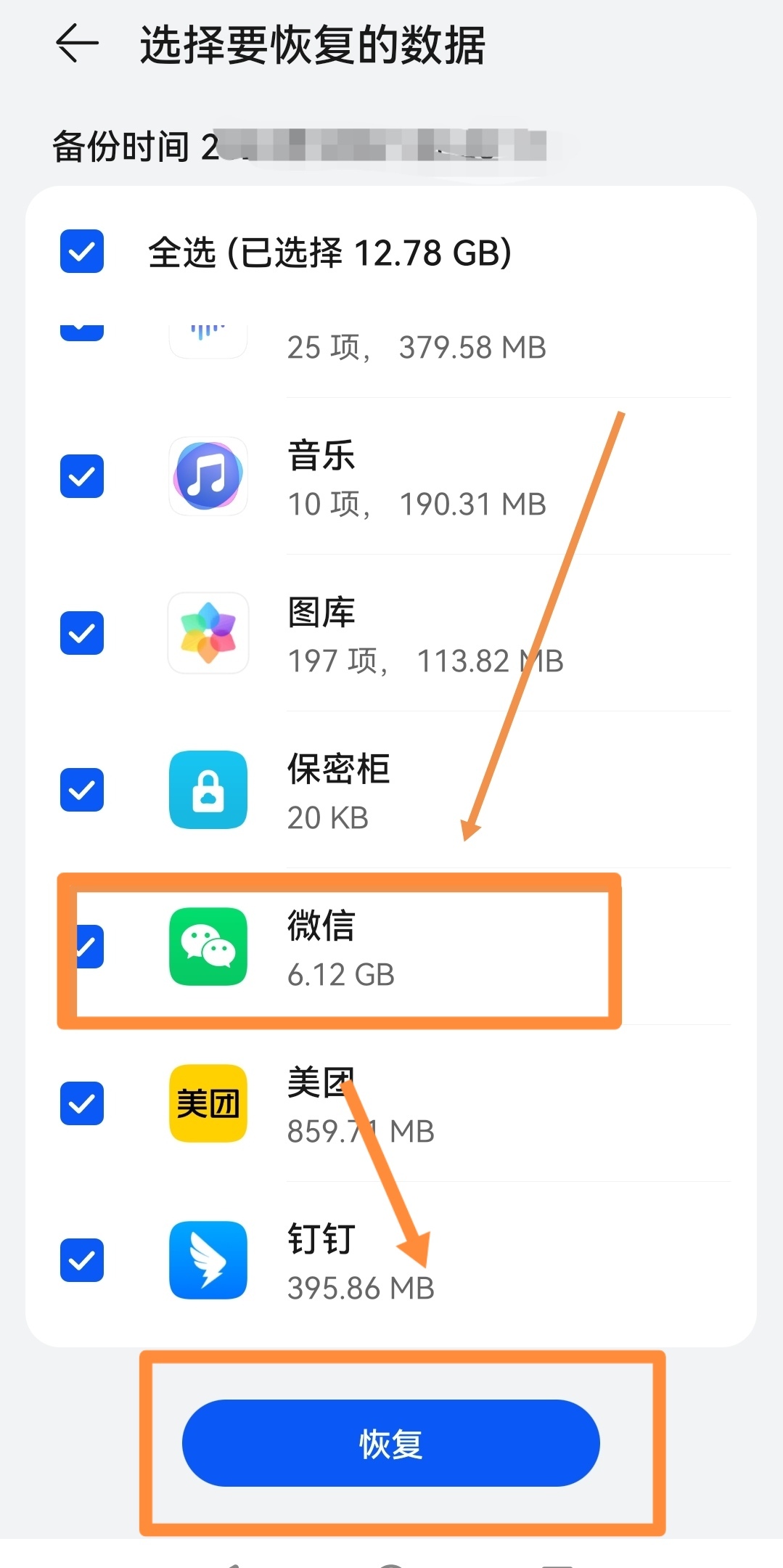Image resolution: width=783 pixels, height=1568 pixels.
Task: Deselect the WeChat (微信) checkbox
Action: click(x=89, y=947)
